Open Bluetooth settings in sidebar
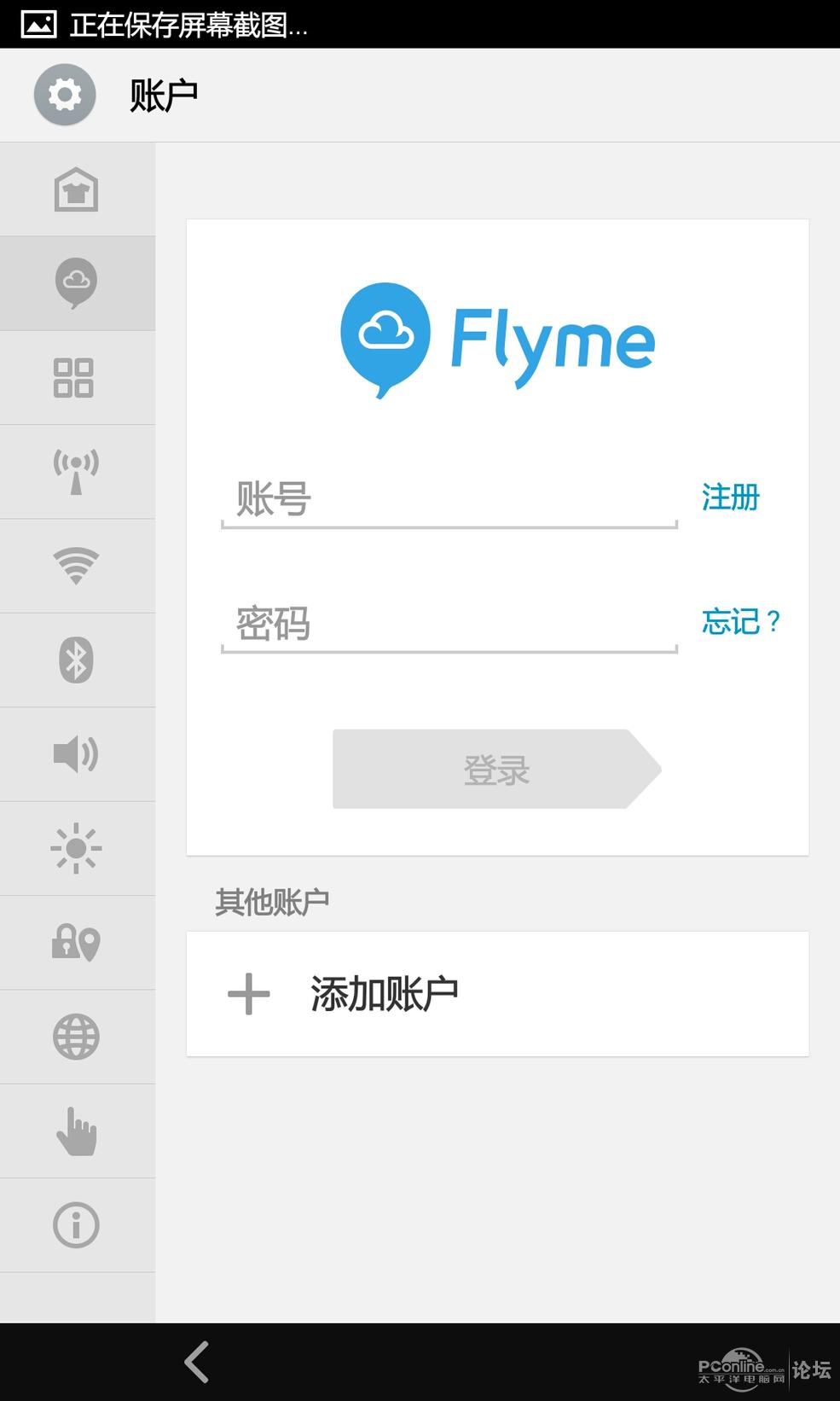840x1401 pixels. click(76, 660)
